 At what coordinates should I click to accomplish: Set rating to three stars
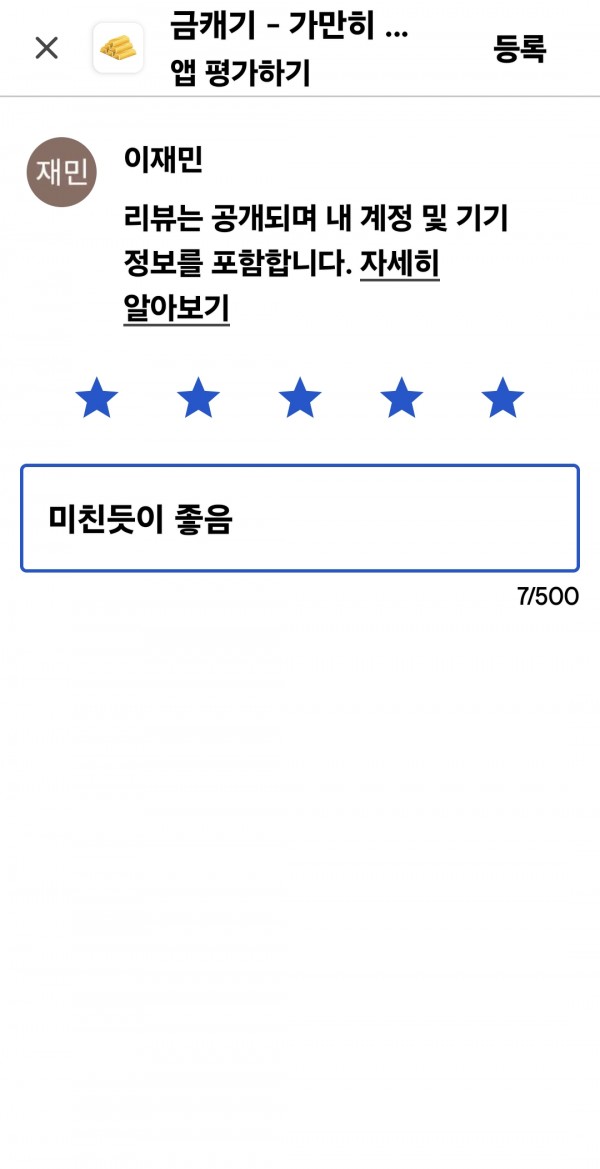tap(300, 397)
